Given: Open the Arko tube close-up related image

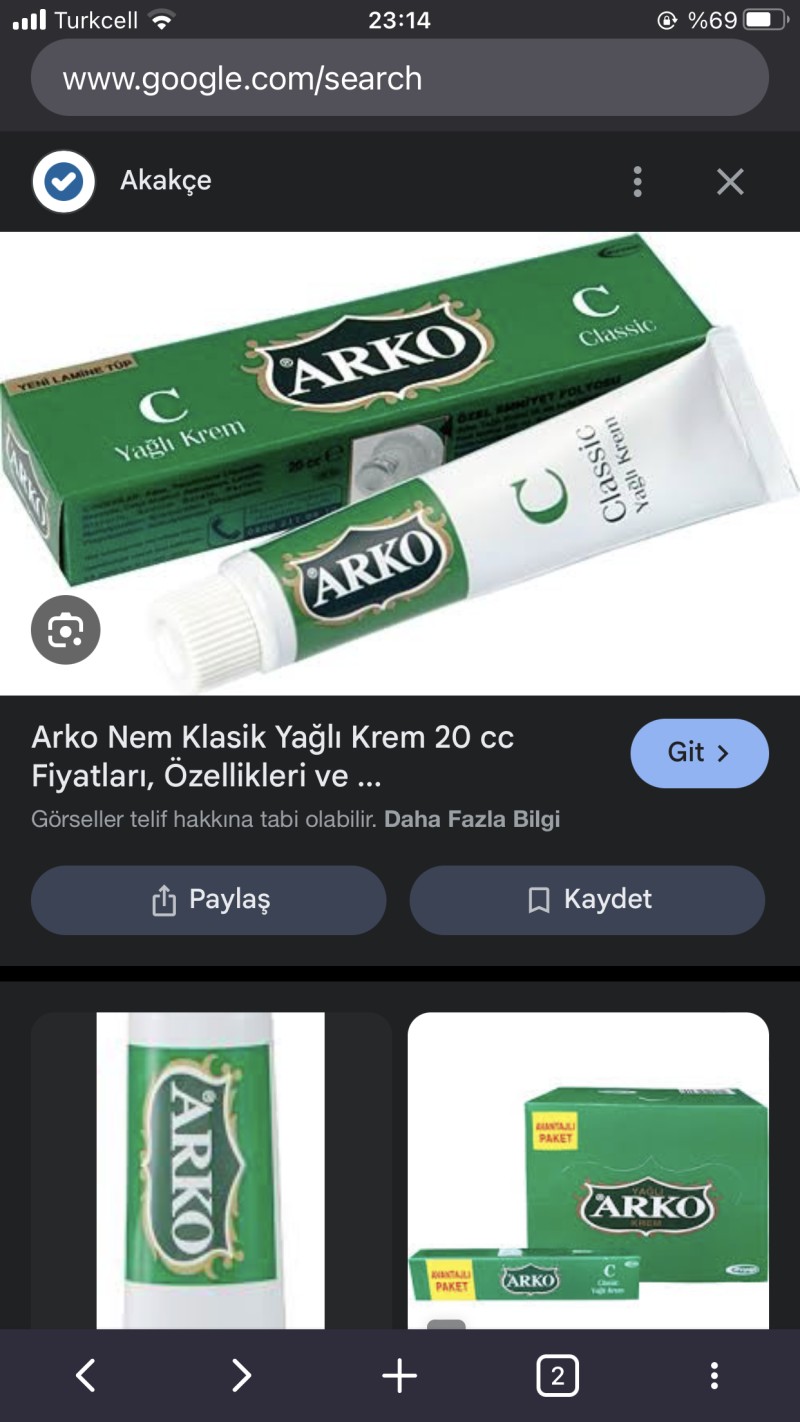Looking at the screenshot, I should click(x=210, y=1170).
